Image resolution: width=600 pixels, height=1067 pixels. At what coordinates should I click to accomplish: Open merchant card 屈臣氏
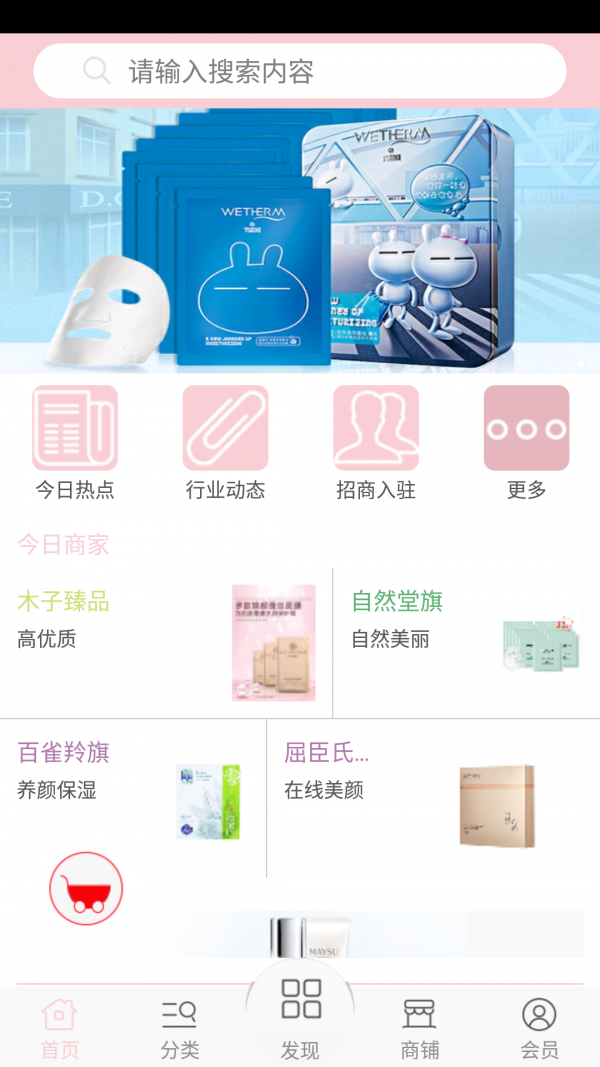point(433,795)
